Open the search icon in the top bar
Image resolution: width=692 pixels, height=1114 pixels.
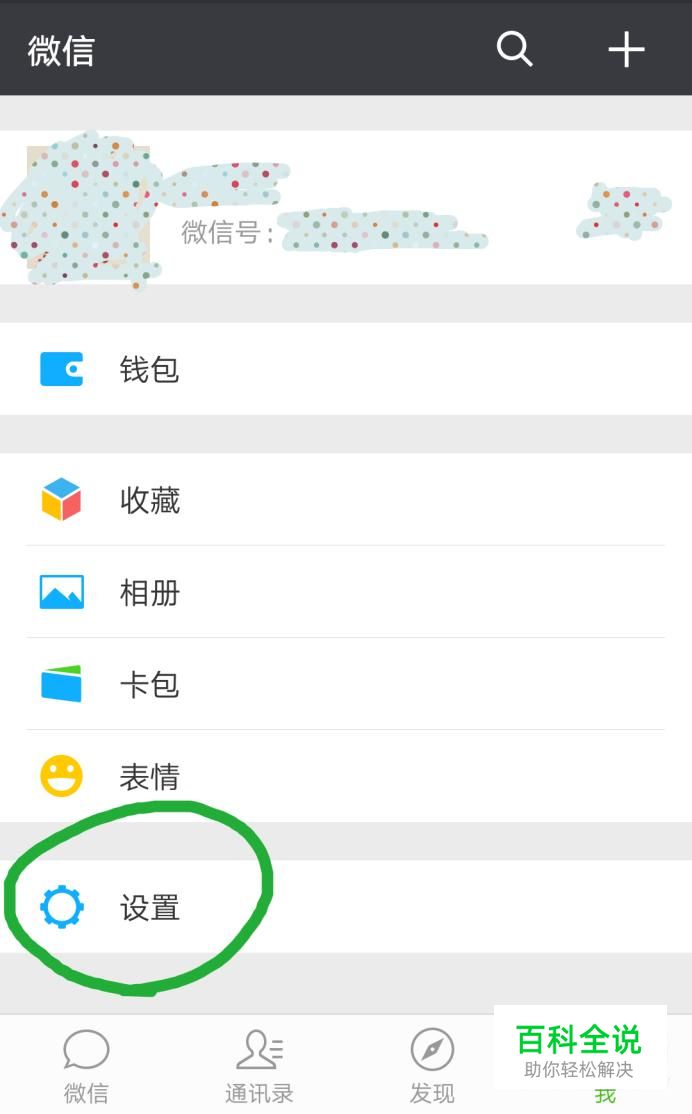(514, 48)
